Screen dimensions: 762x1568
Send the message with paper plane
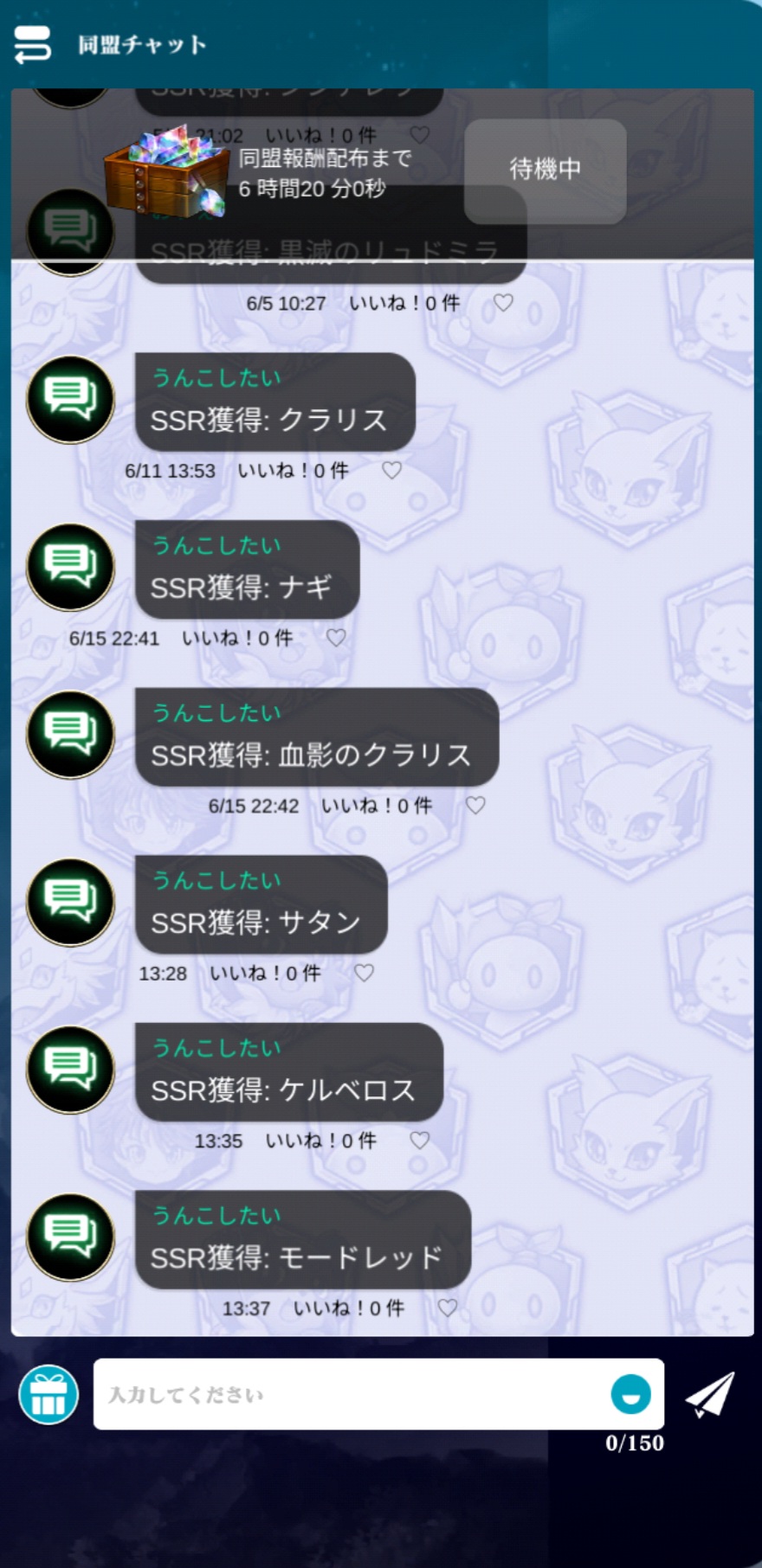(x=710, y=1394)
